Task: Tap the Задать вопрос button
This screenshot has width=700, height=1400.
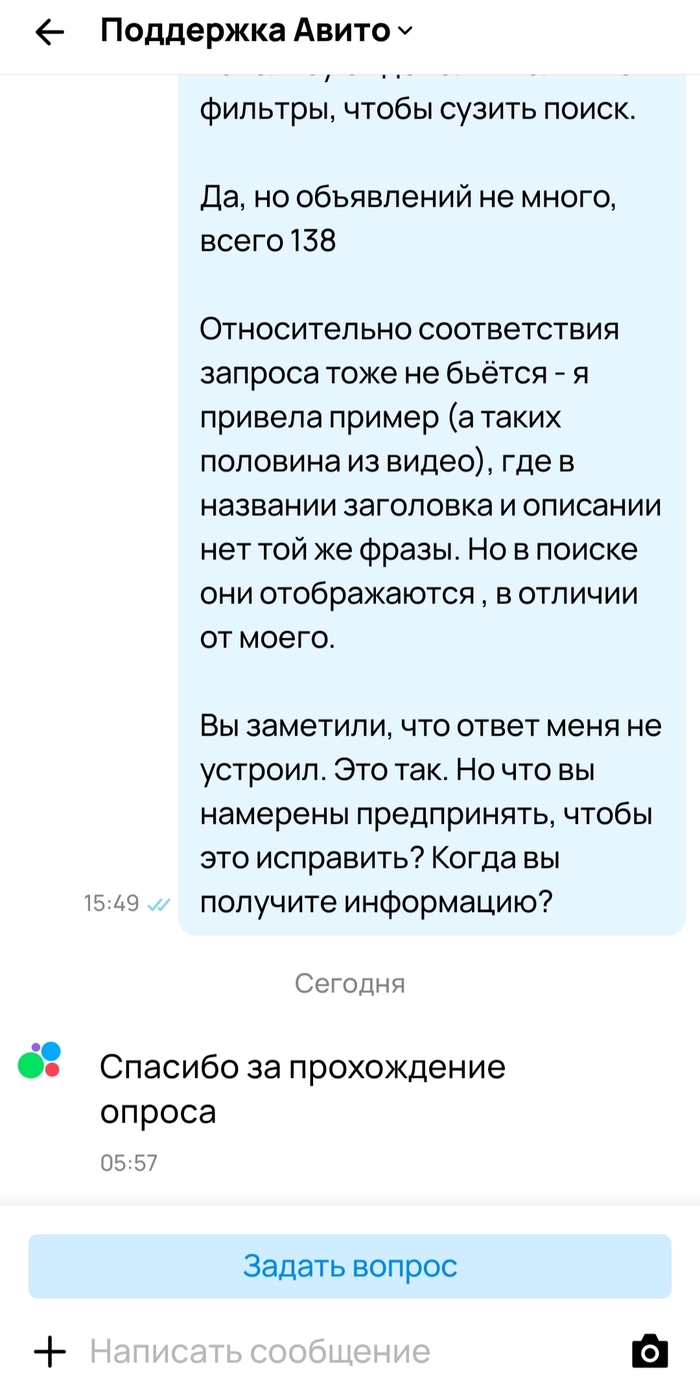Action: [349, 1266]
